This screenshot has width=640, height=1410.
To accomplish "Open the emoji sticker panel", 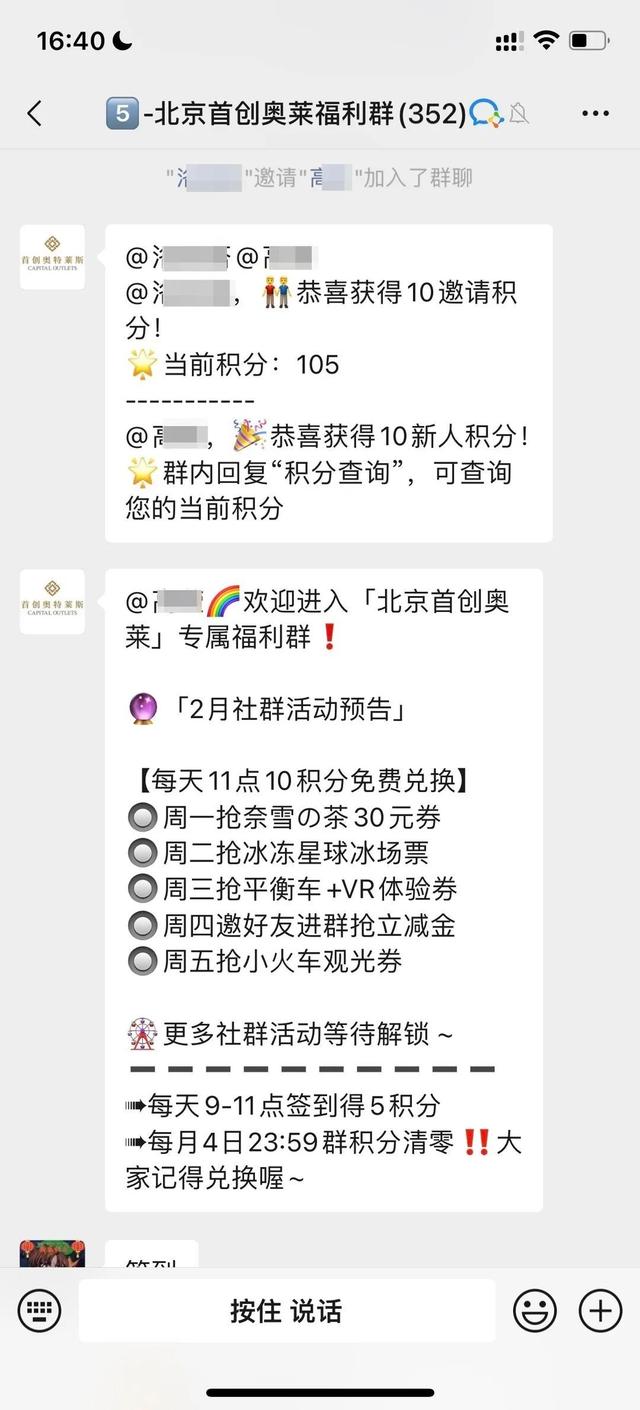I will (535, 1310).
